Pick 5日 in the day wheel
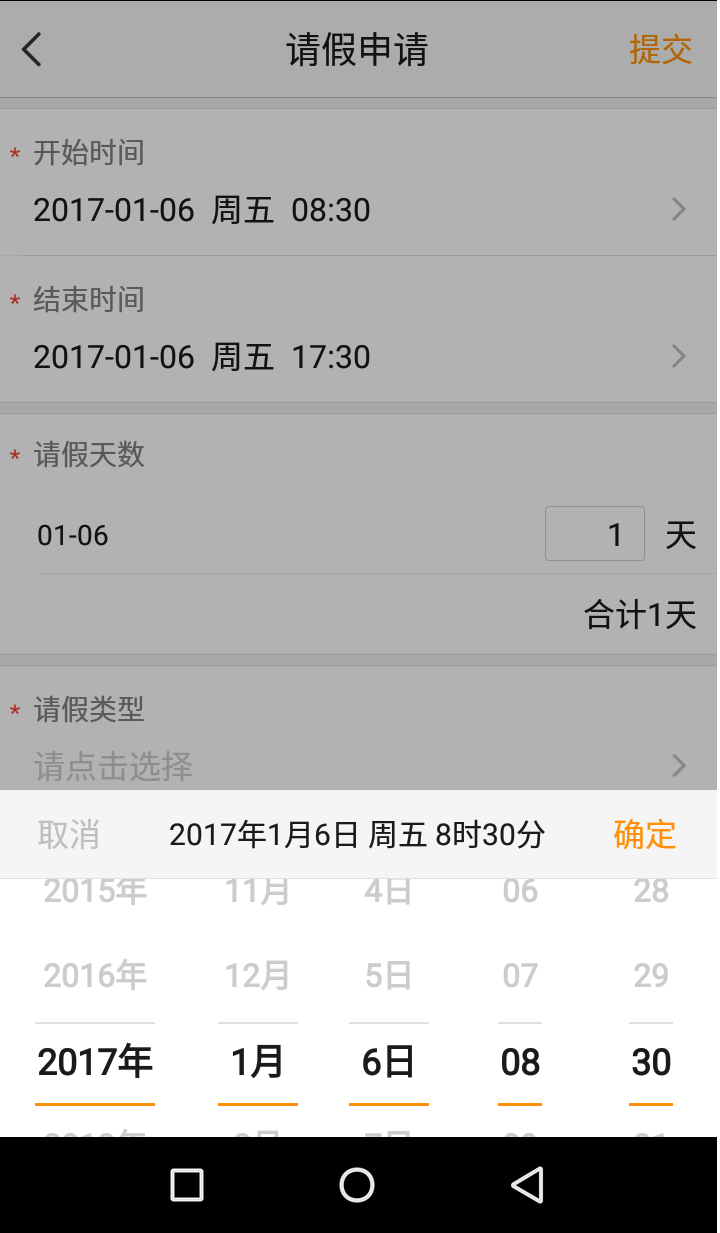The height and width of the screenshot is (1233, 720). pos(389,975)
